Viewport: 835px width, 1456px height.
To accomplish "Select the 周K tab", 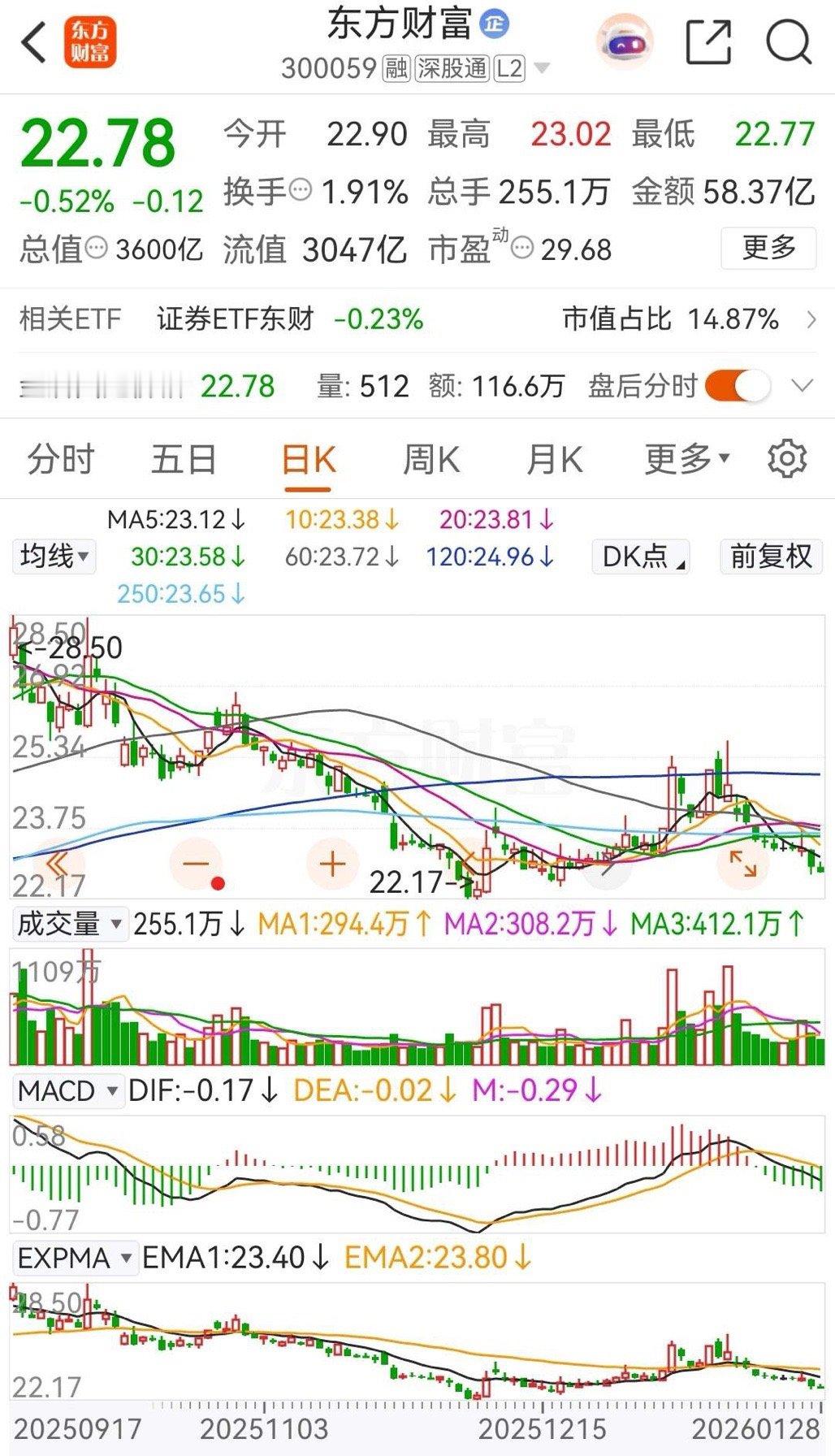I will pyautogui.click(x=431, y=460).
